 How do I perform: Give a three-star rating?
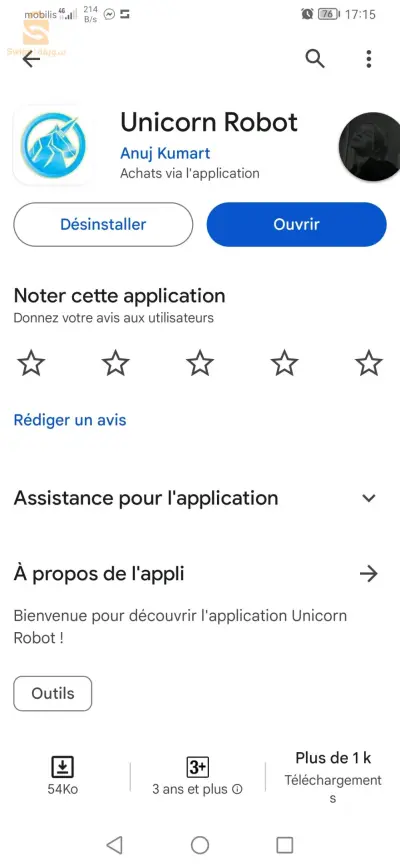pos(200,363)
